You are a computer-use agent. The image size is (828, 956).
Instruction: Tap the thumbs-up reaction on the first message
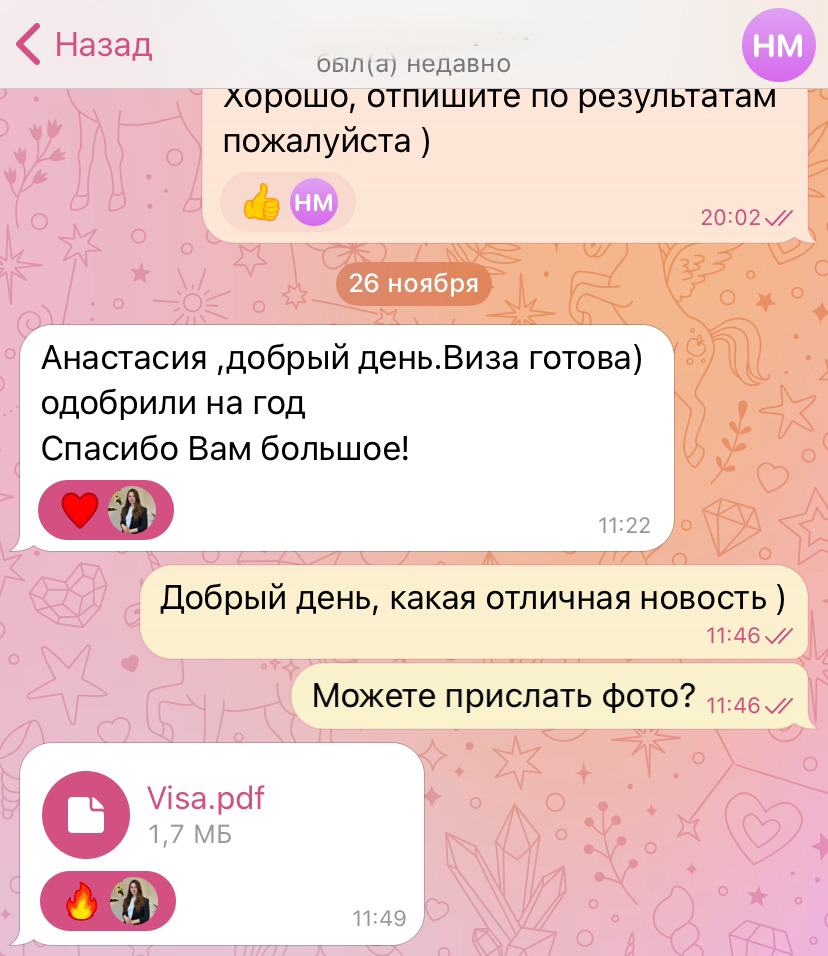[x=261, y=204]
